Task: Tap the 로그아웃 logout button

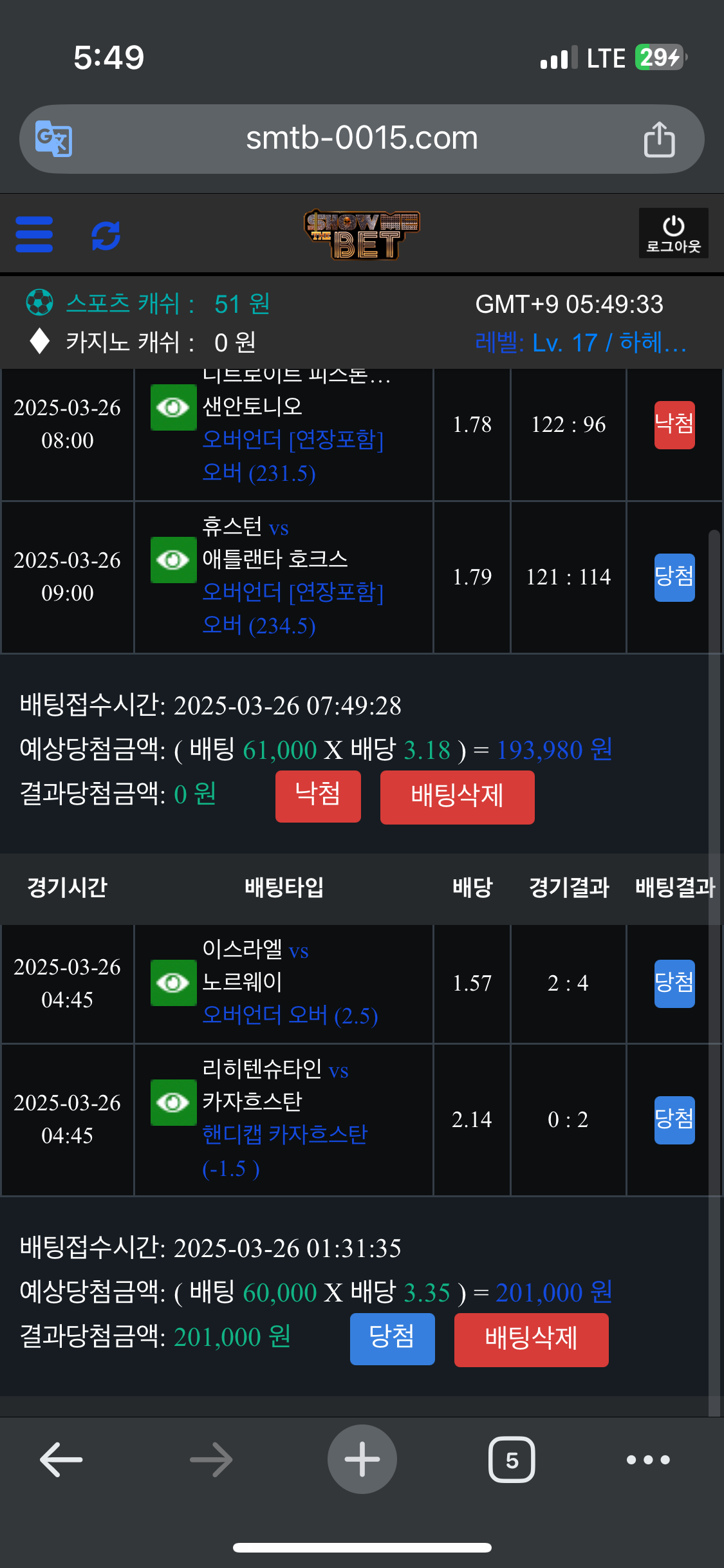Action: pos(673,234)
